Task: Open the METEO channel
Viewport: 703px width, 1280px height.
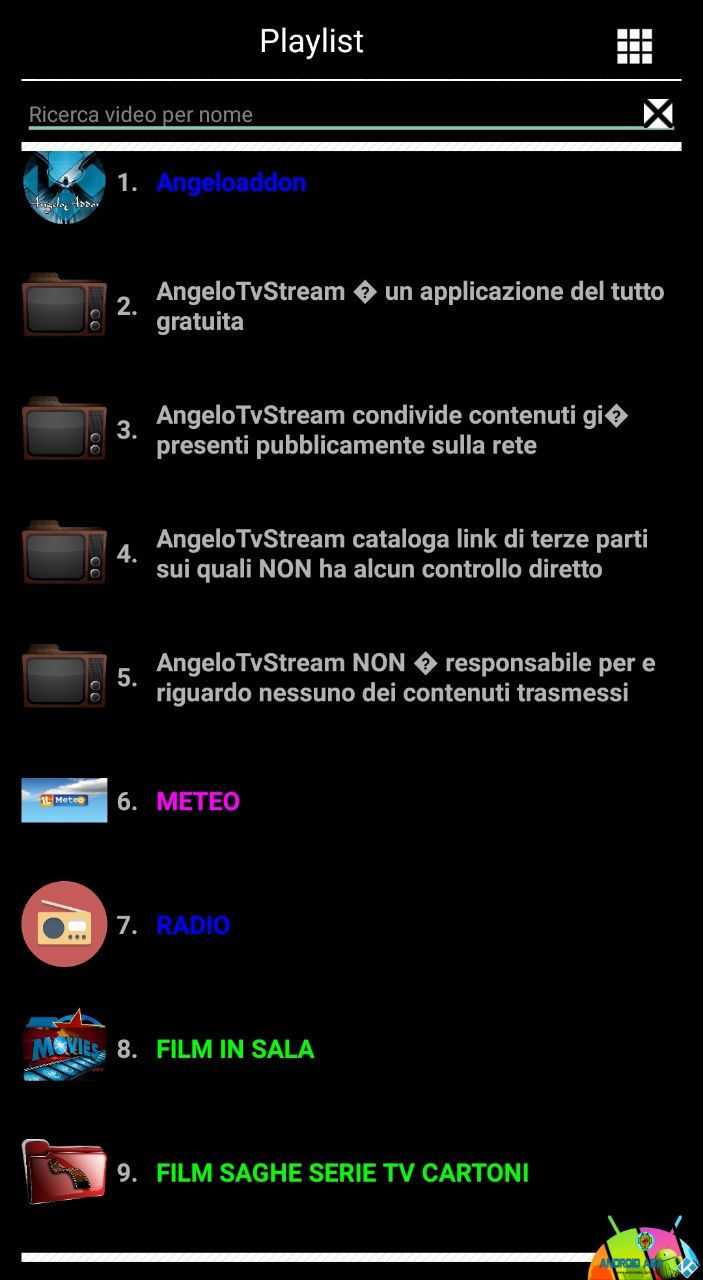Action: 198,801
